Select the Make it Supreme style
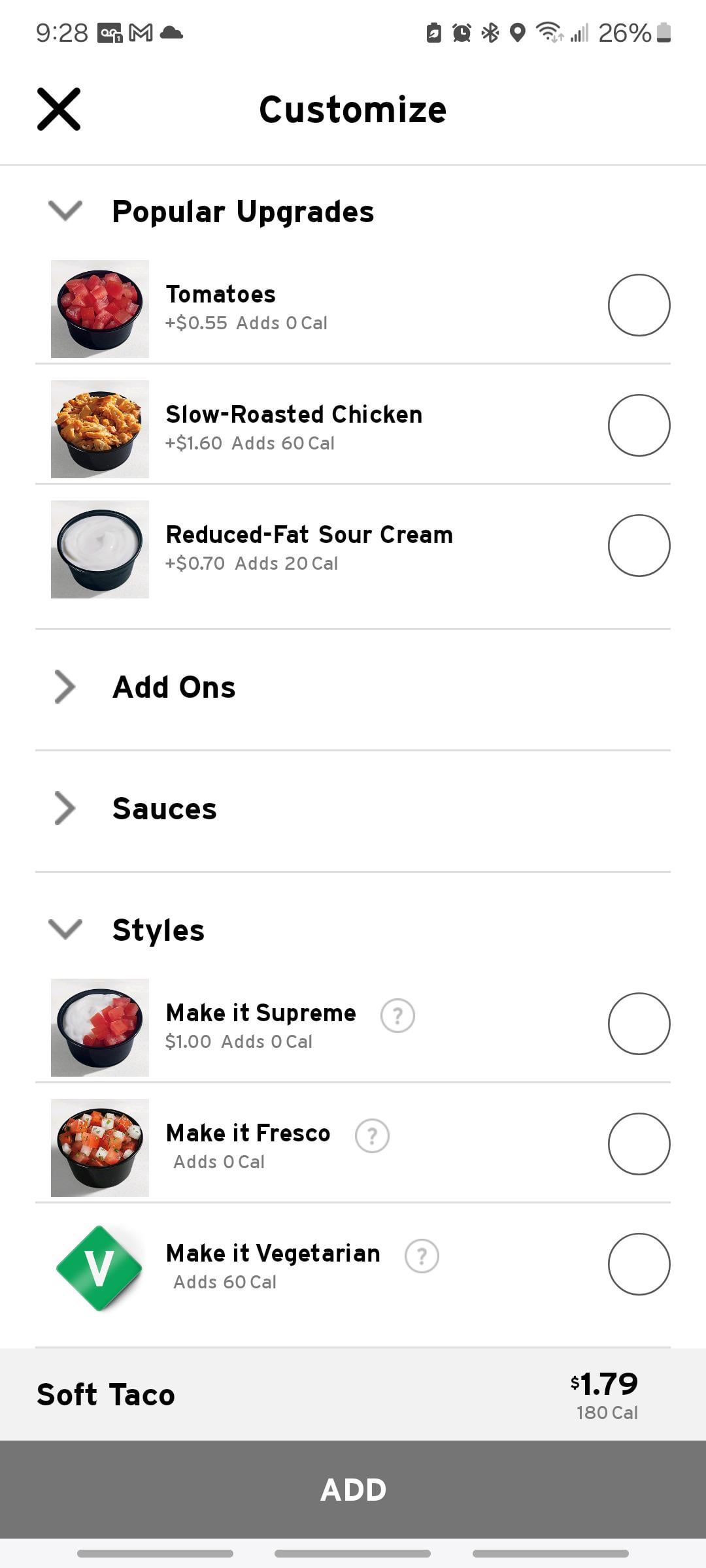This screenshot has width=706, height=1568. click(x=639, y=1024)
